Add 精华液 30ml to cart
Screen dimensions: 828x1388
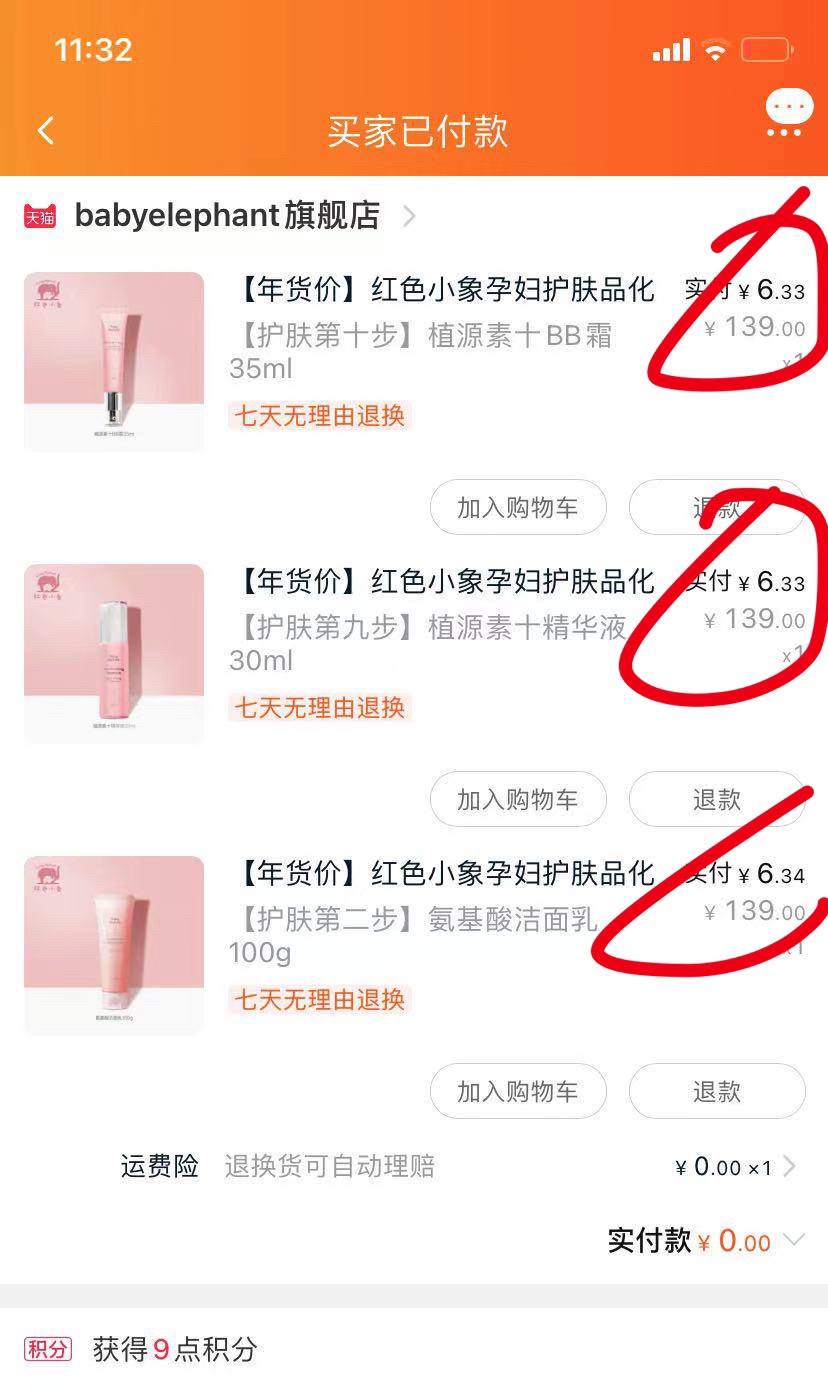[x=518, y=800]
